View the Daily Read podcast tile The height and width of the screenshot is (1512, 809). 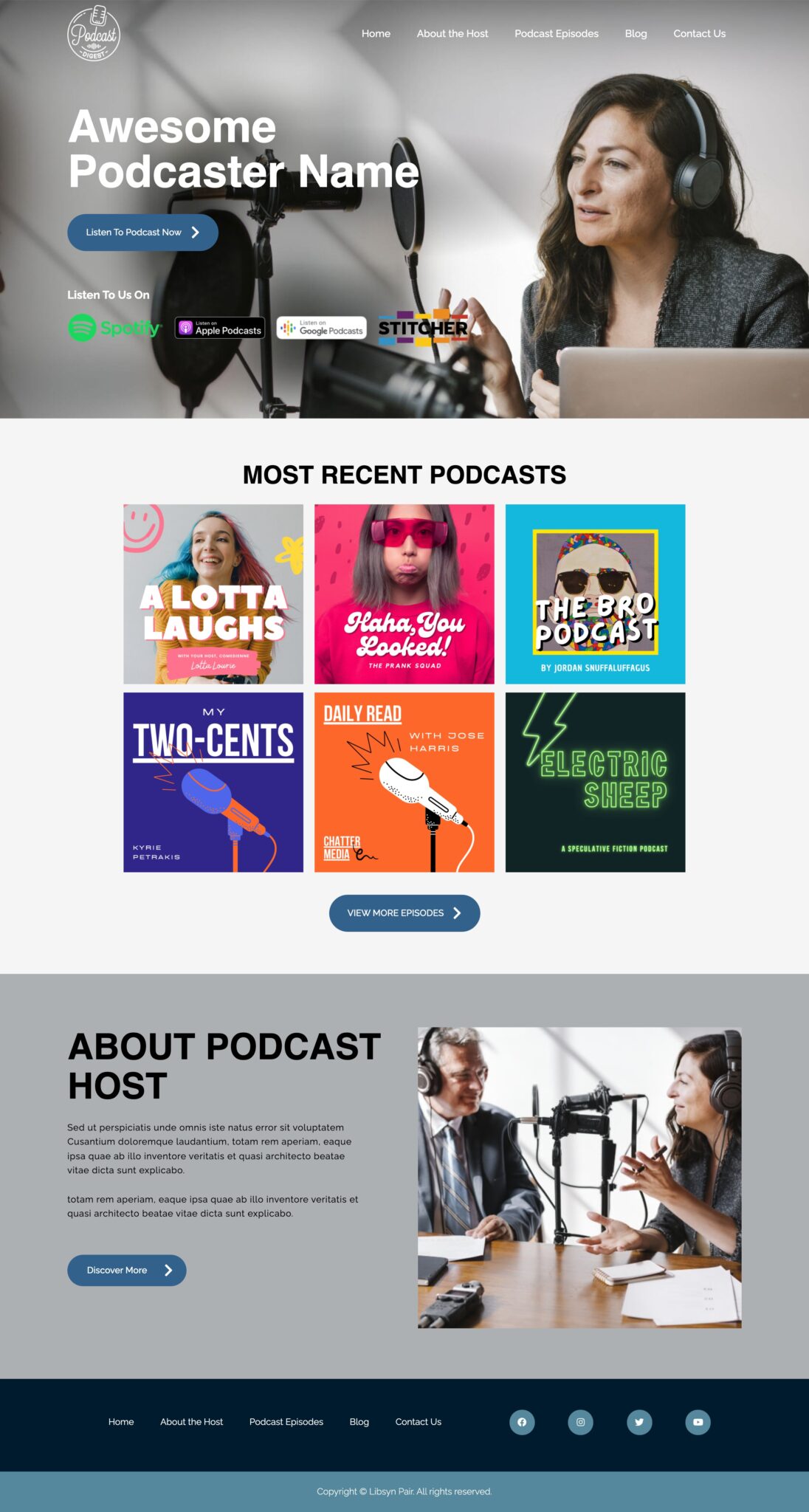pyautogui.click(x=404, y=783)
